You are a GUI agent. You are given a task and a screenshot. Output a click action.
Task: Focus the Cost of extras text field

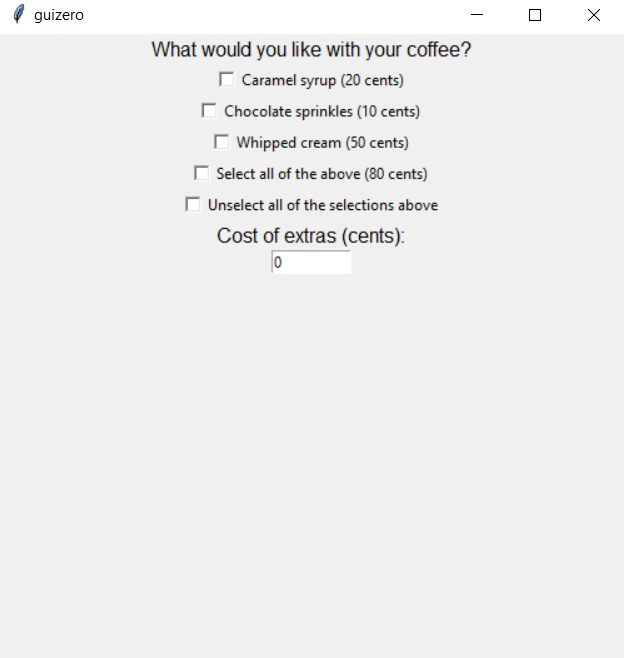pos(311,263)
